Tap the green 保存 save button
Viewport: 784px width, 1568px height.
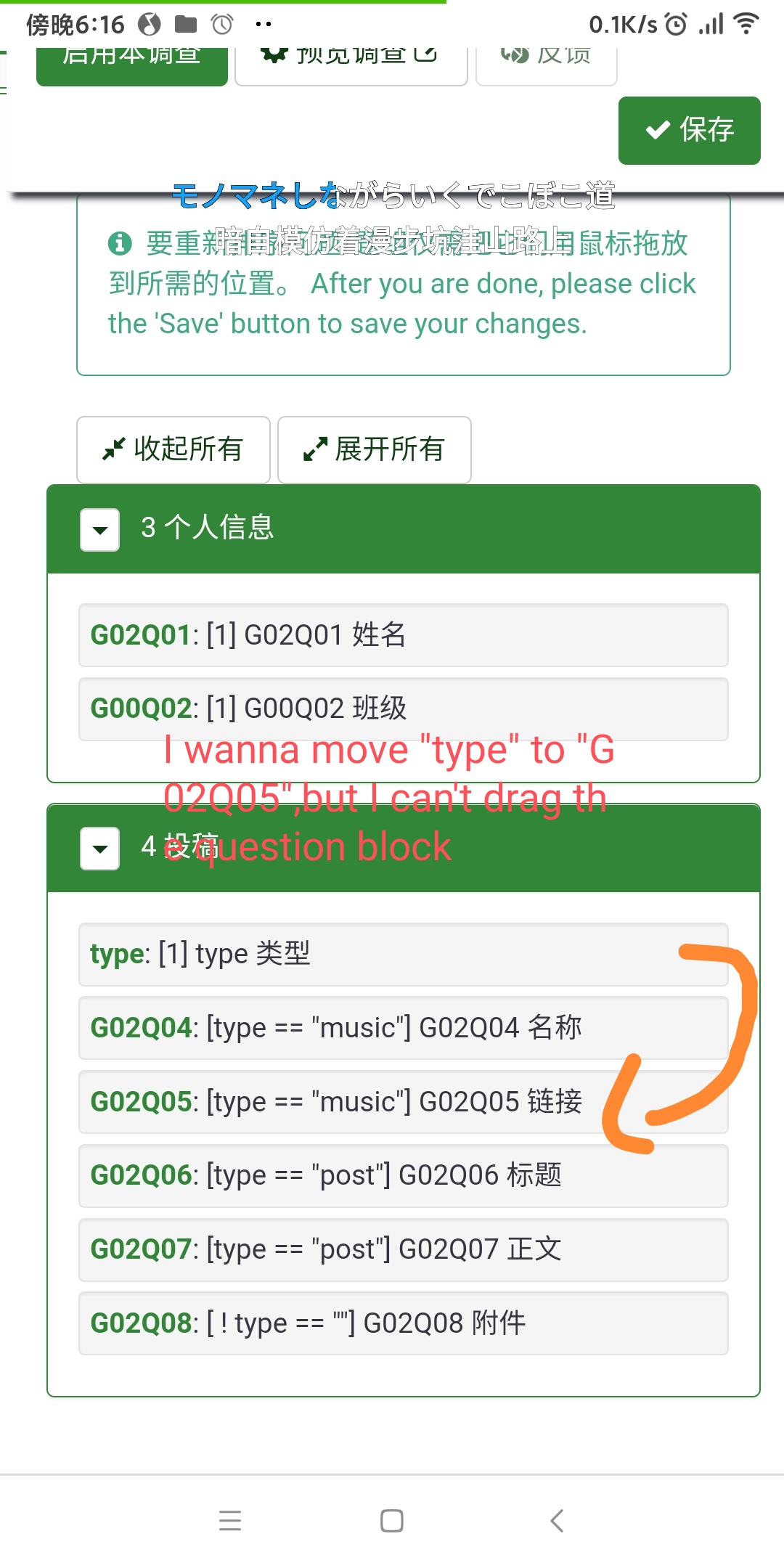click(689, 131)
